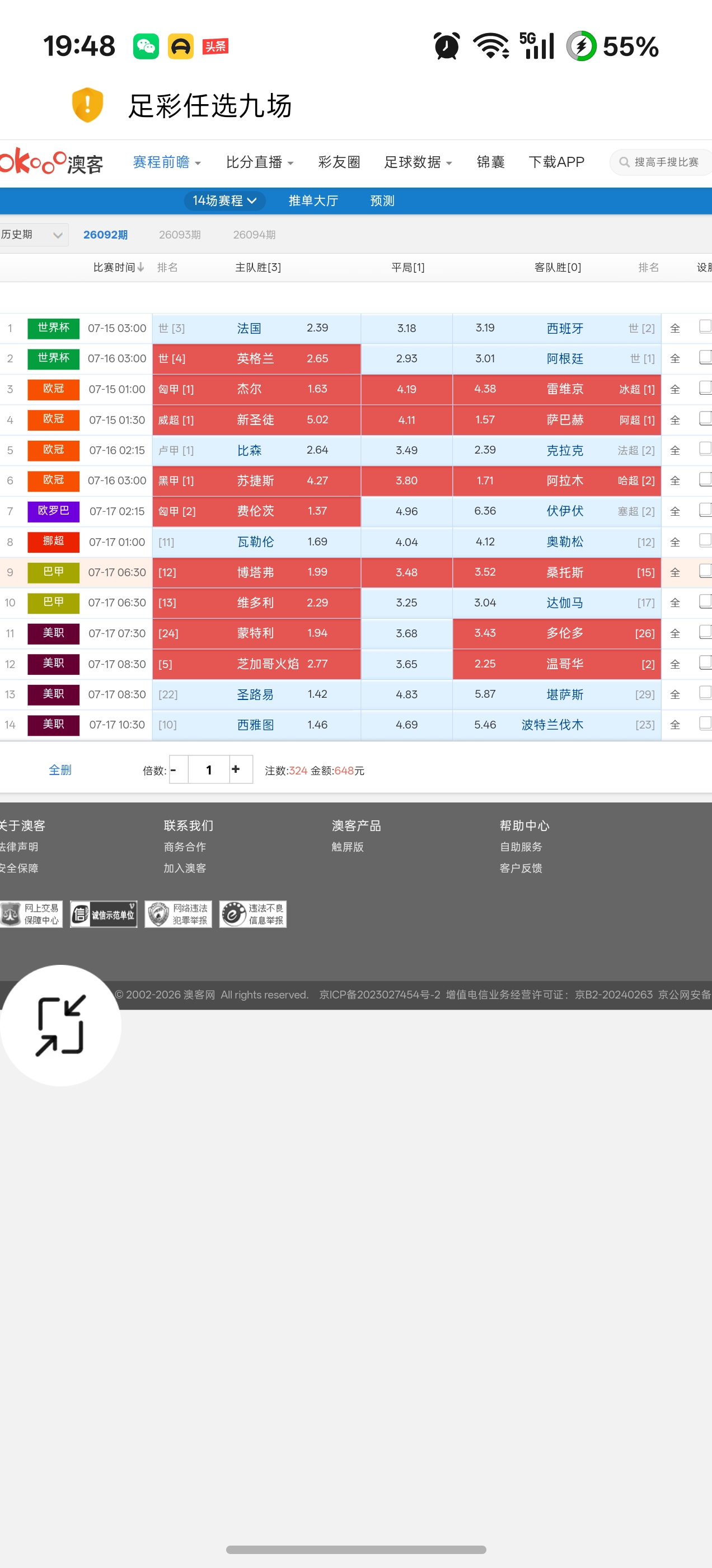Expand the 14场赛程 selector
This screenshot has height=1568, width=712.
click(x=224, y=201)
